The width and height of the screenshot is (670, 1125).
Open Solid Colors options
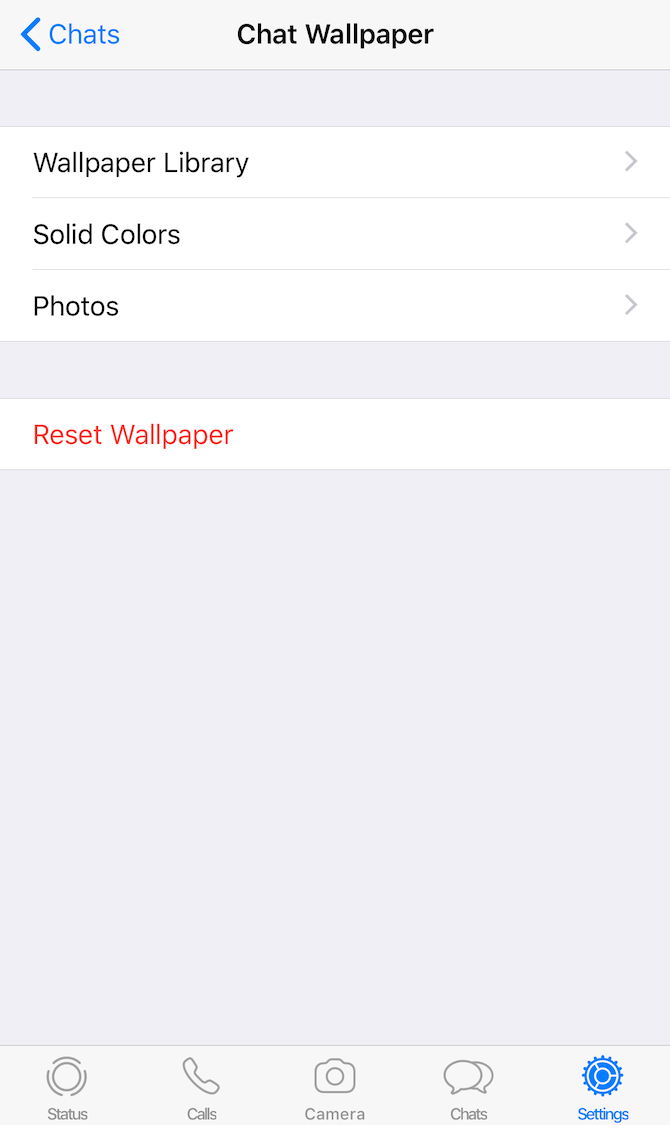point(335,234)
